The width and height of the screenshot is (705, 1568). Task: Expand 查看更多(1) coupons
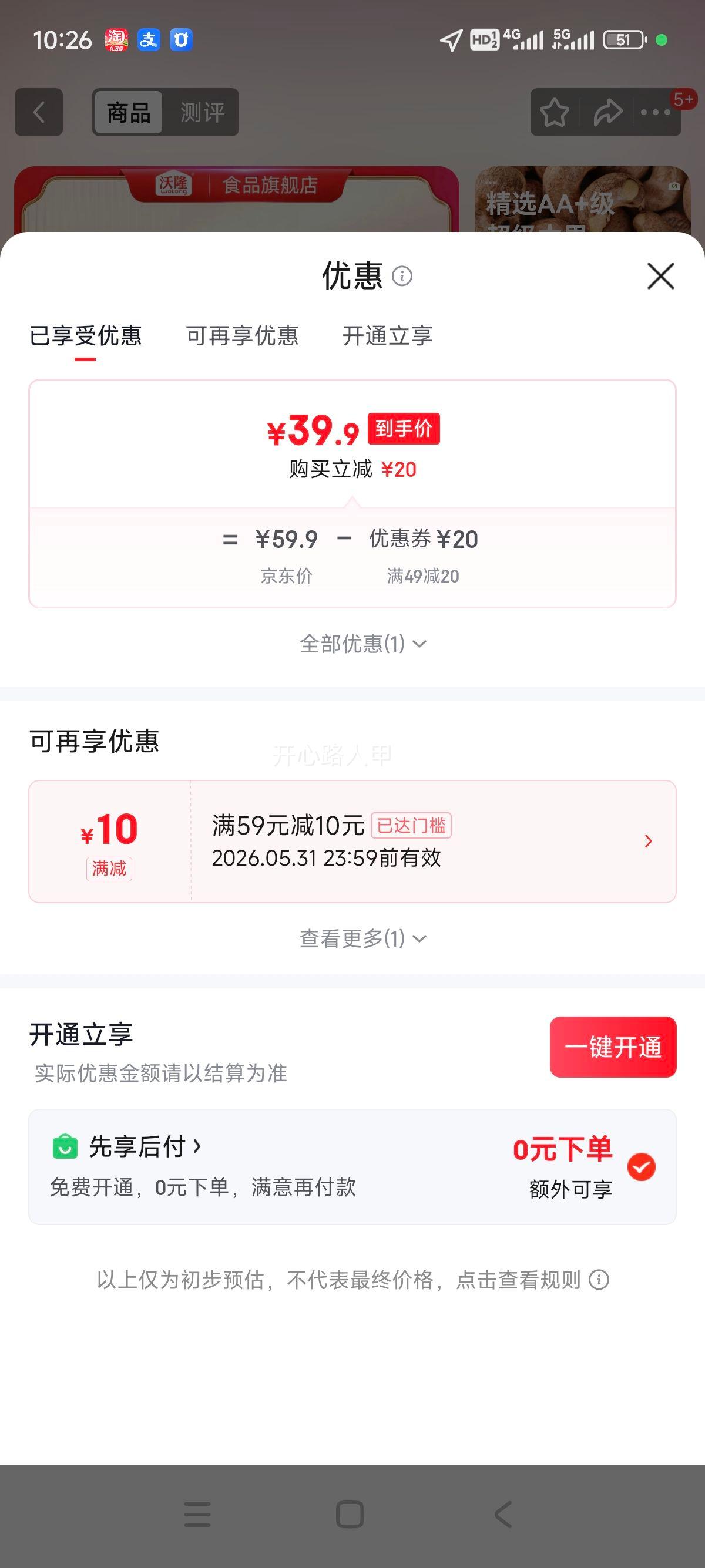click(x=363, y=938)
